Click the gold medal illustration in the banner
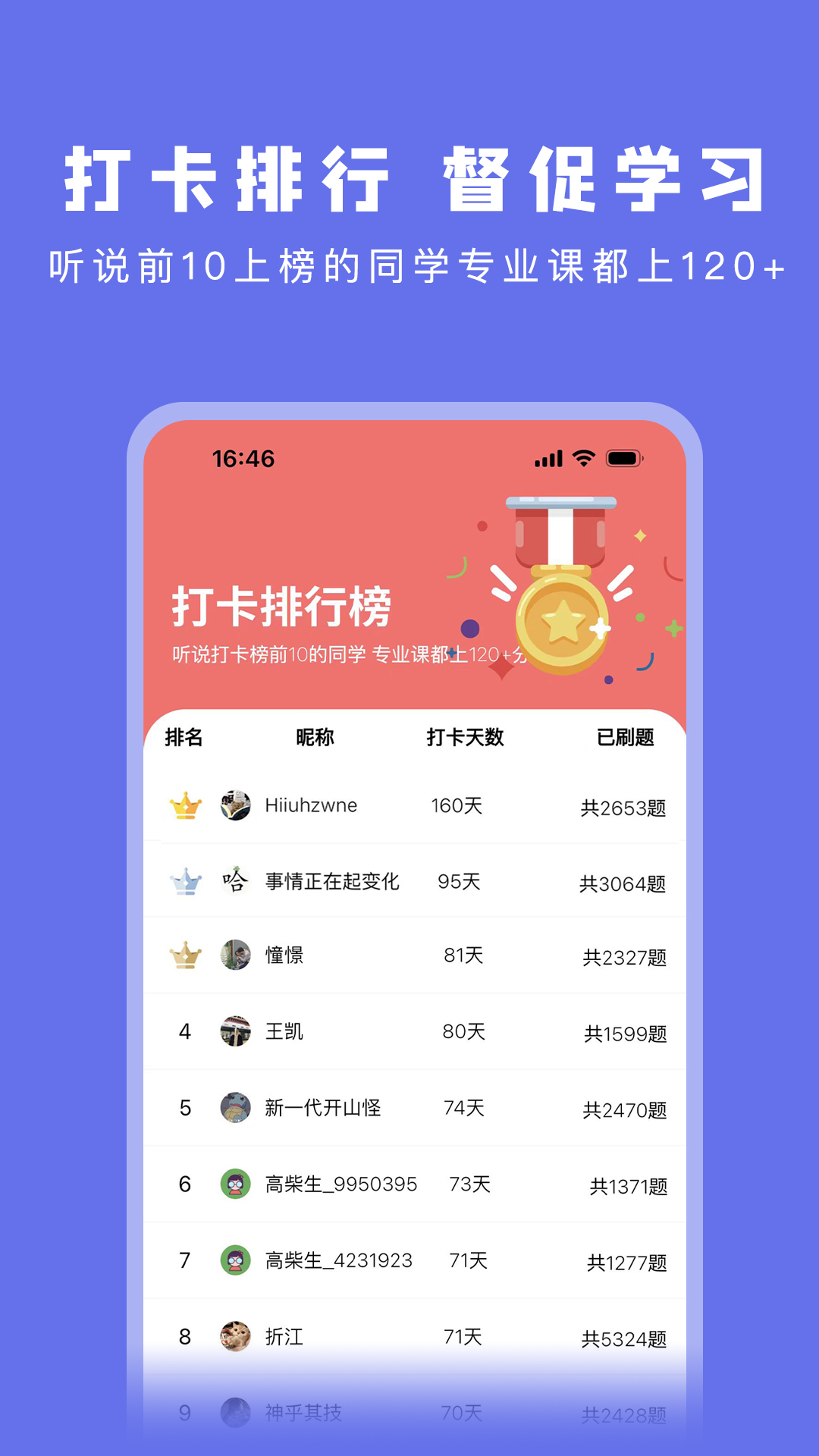The image size is (819, 1456). pos(561,622)
